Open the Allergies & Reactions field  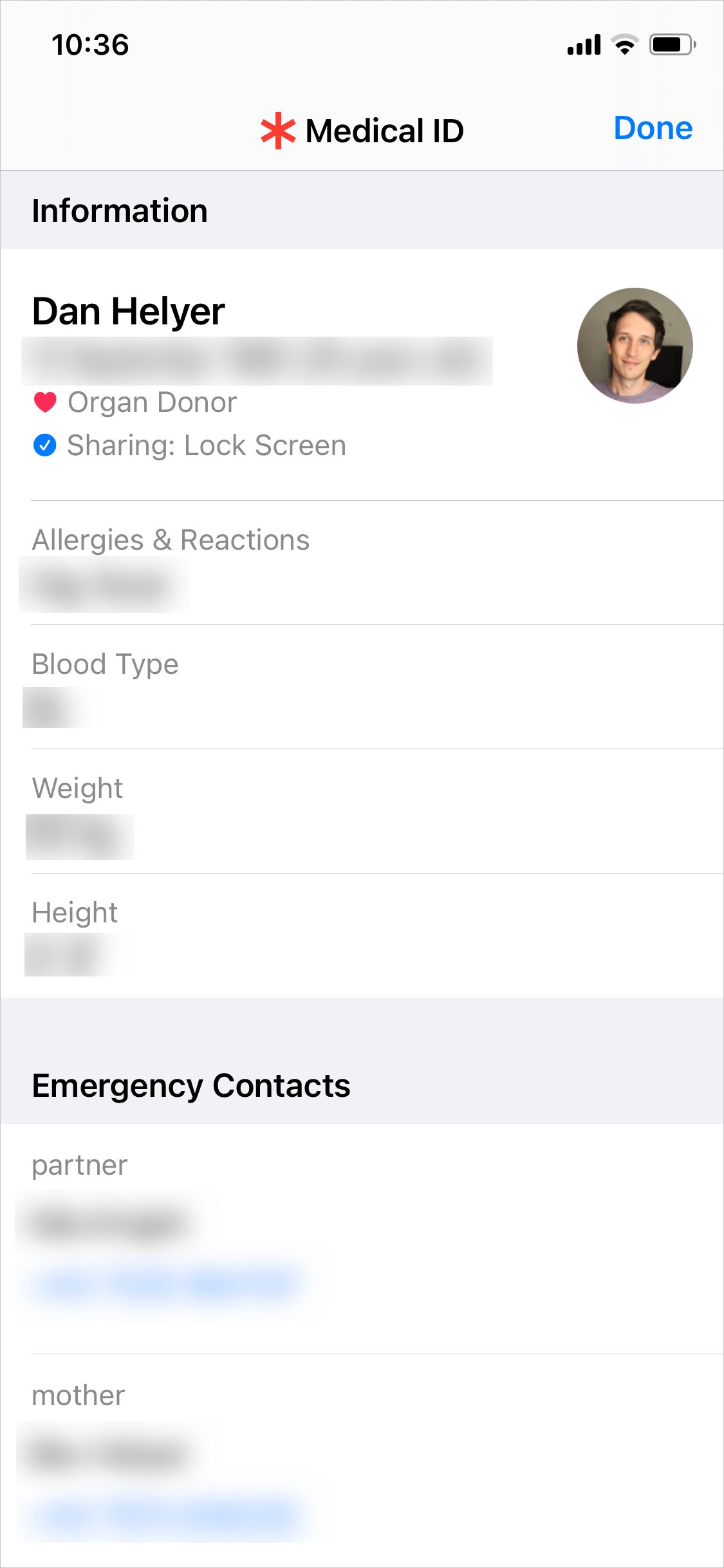(x=171, y=539)
